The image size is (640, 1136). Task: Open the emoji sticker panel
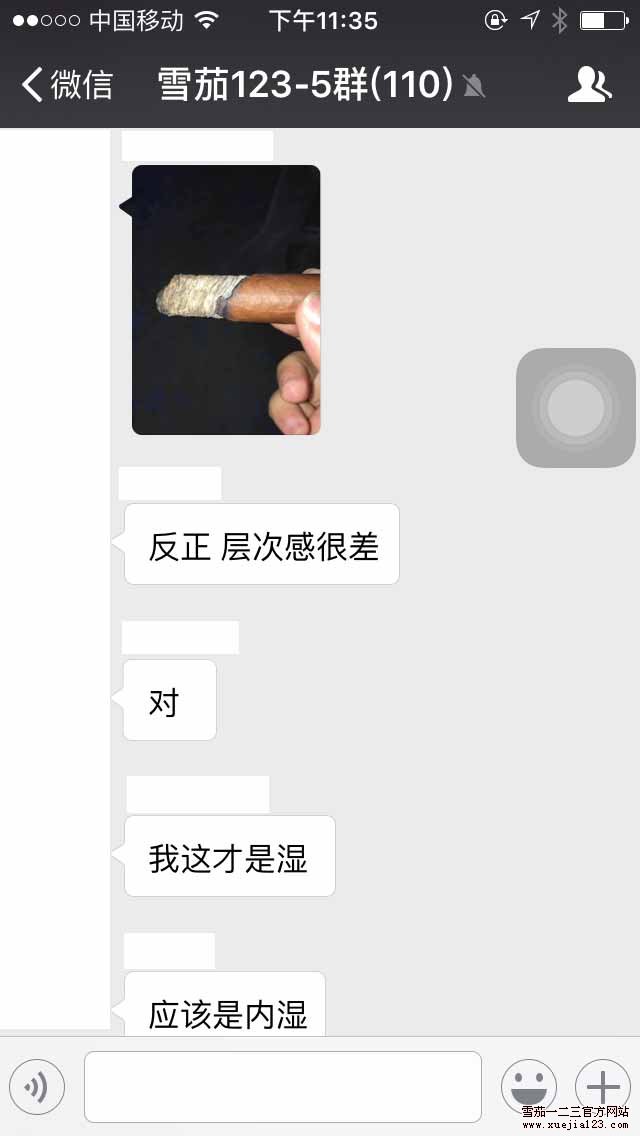click(528, 1086)
